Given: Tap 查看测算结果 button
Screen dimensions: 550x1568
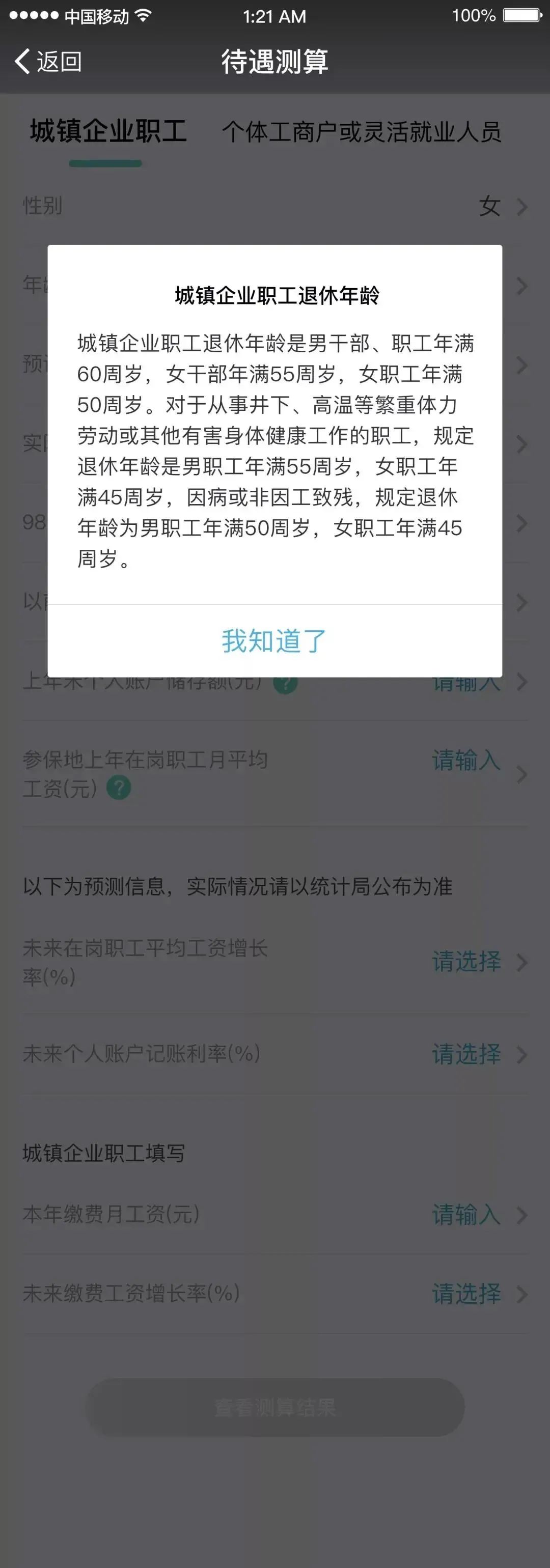Looking at the screenshot, I should (x=274, y=1407).
